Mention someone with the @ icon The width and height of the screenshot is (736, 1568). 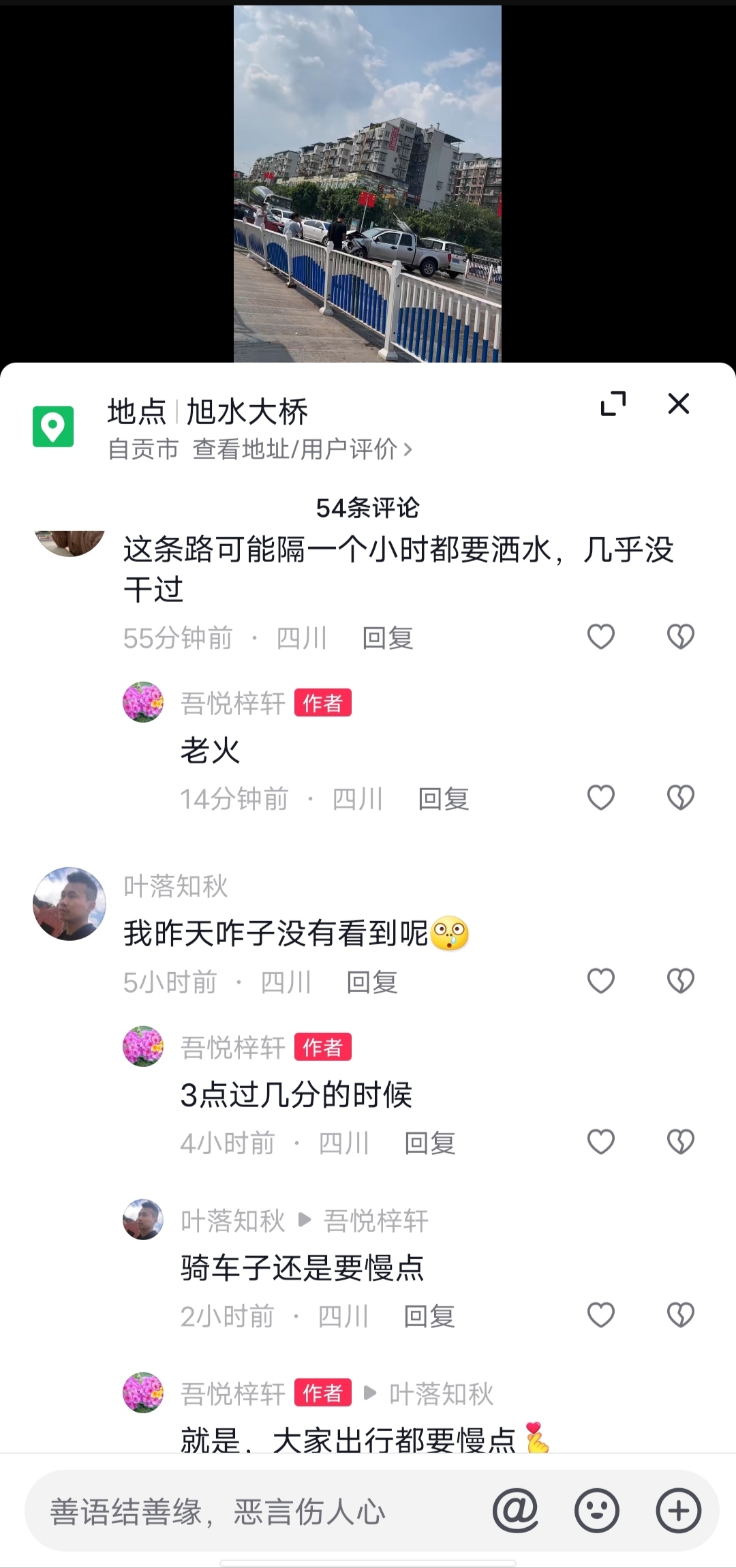515,1511
